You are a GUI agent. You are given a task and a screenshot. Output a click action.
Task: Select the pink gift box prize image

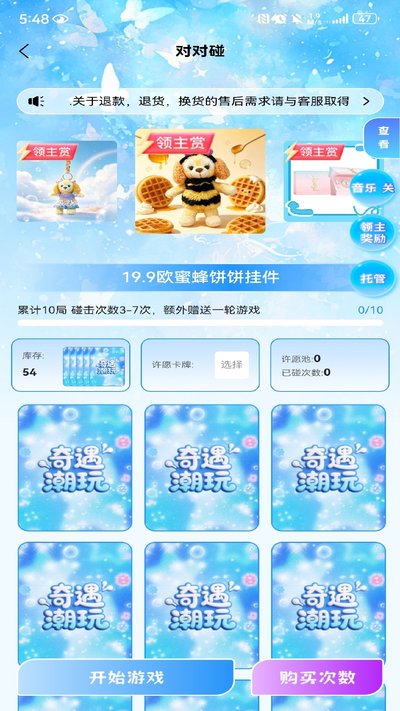pyautogui.click(x=332, y=181)
